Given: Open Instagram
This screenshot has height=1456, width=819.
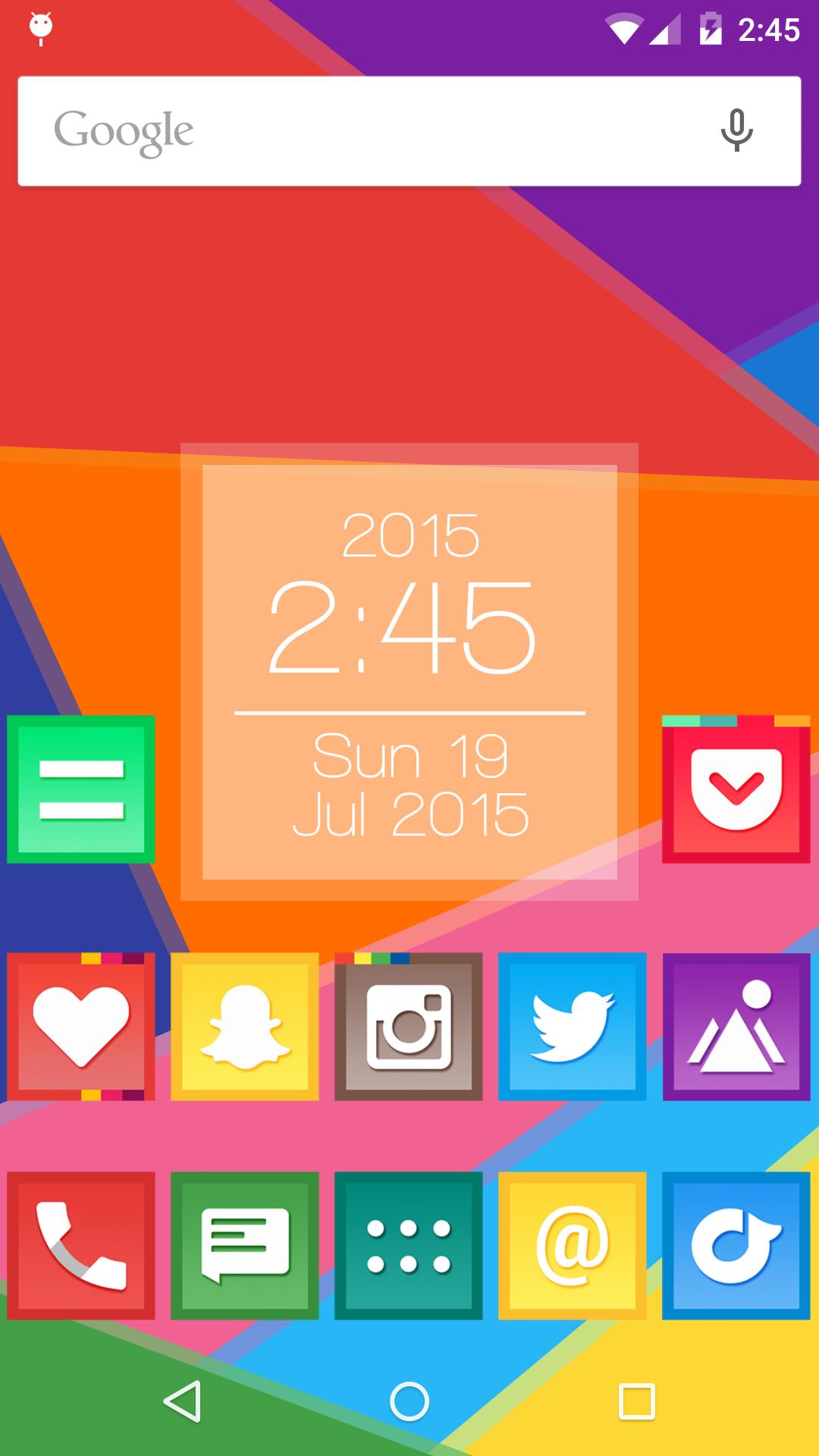Looking at the screenshot, I should (409, 1027).
